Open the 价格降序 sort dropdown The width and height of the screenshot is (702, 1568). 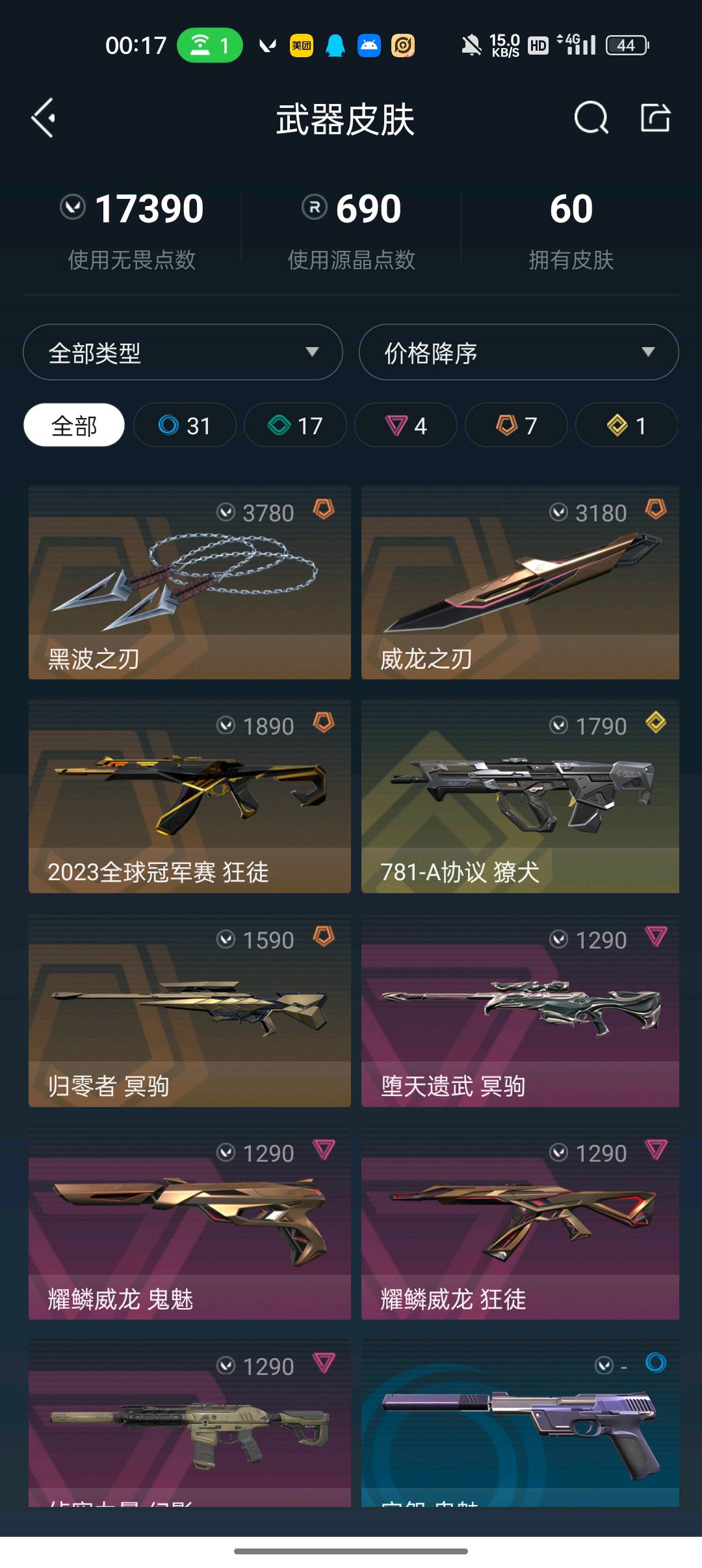tap(519, 352)
